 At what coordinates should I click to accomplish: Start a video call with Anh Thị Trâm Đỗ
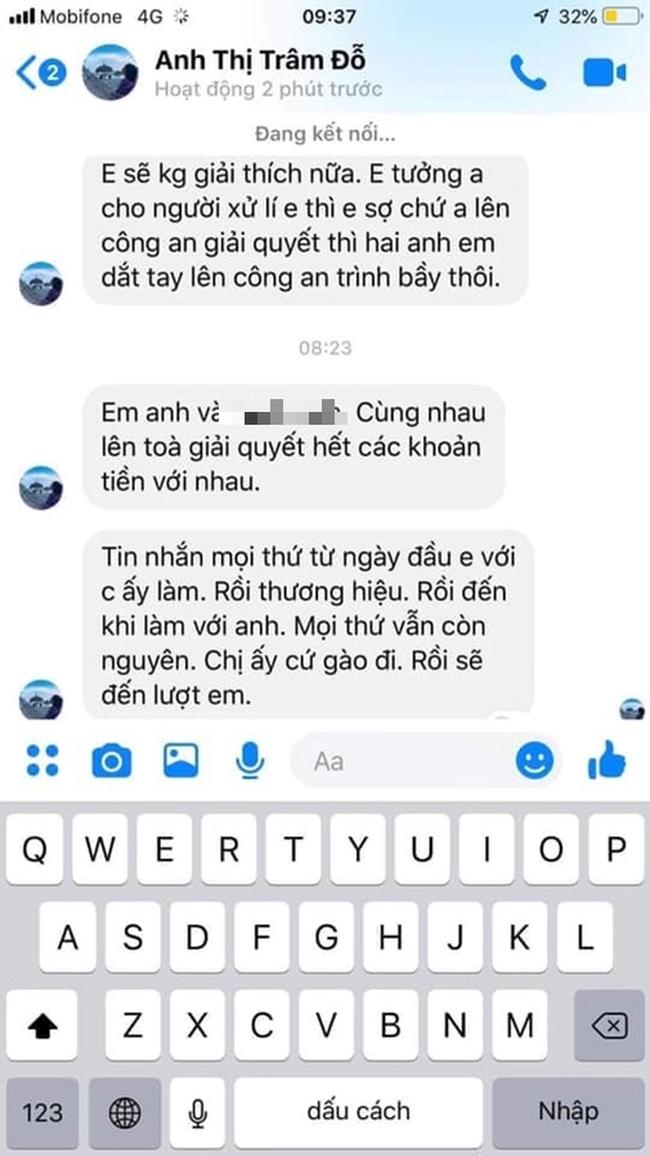click(603, 73)
